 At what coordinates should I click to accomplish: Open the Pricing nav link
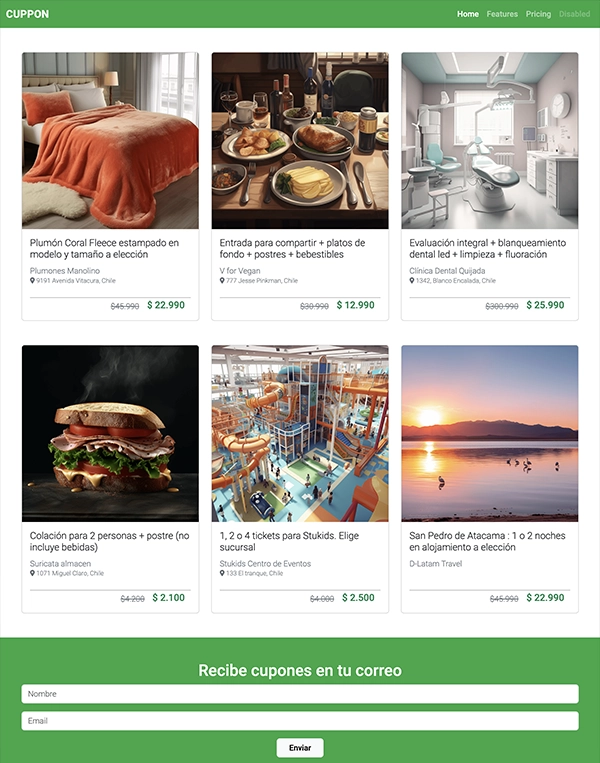[x=538, y=14]
